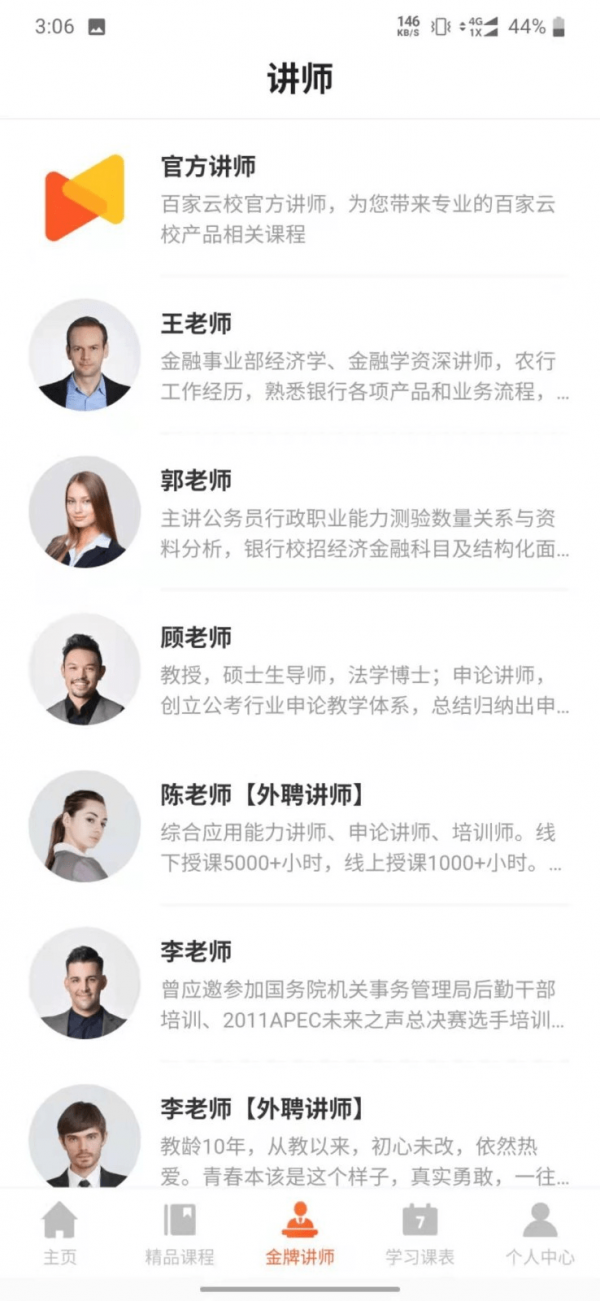Switch to the 精品课程 tab
This screenshot has width=600, height=1301.
(x=179, y=1233)
